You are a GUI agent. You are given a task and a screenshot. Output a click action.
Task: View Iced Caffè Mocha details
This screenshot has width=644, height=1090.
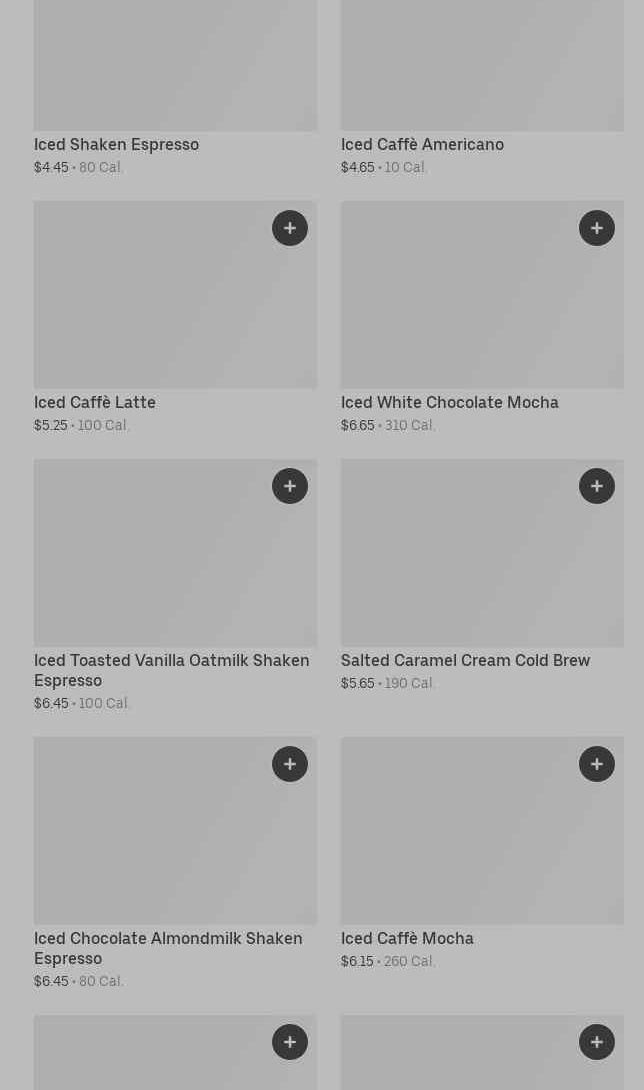click(407, 939)
